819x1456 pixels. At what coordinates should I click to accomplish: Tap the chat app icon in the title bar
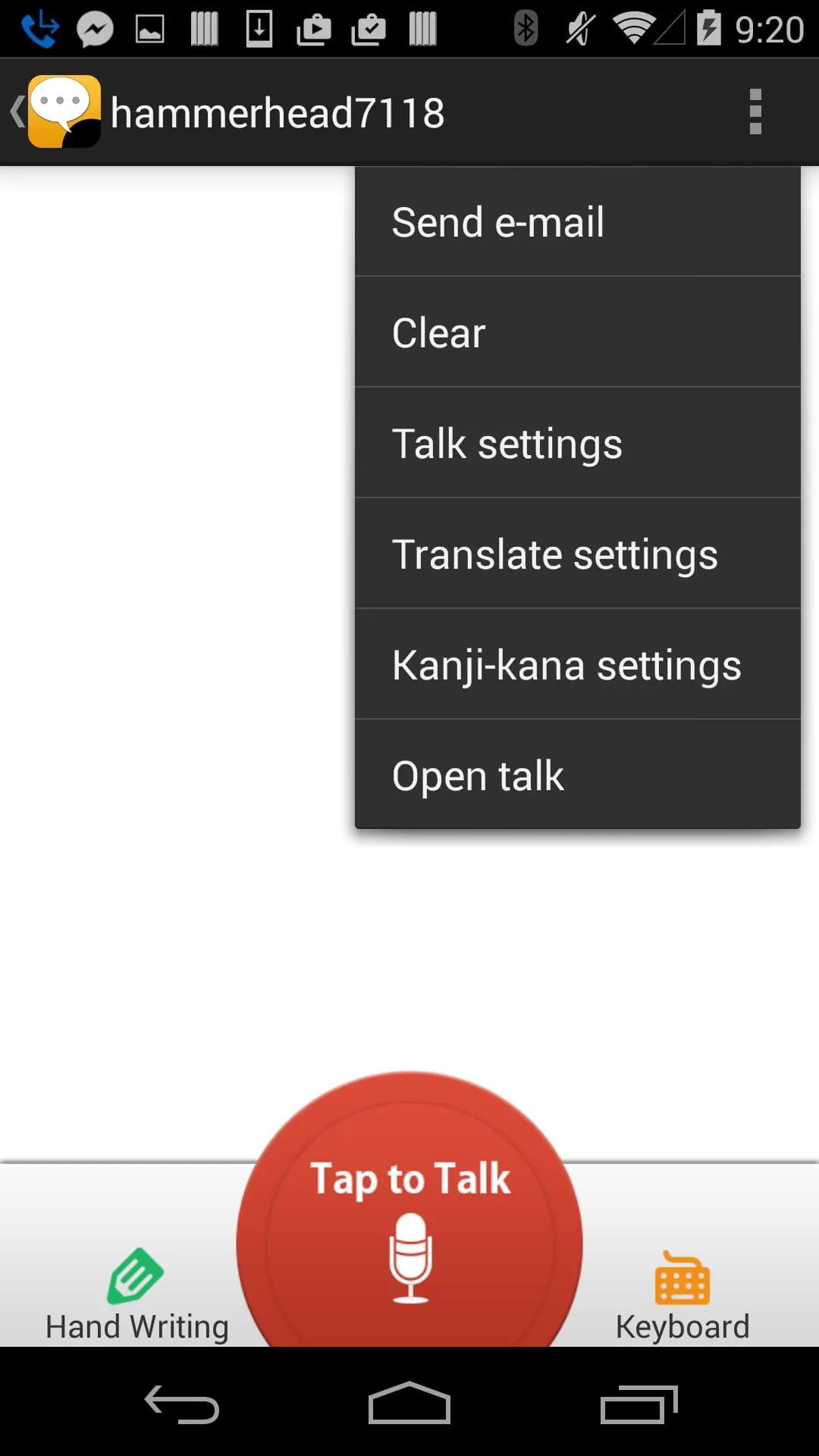point(64,111)
